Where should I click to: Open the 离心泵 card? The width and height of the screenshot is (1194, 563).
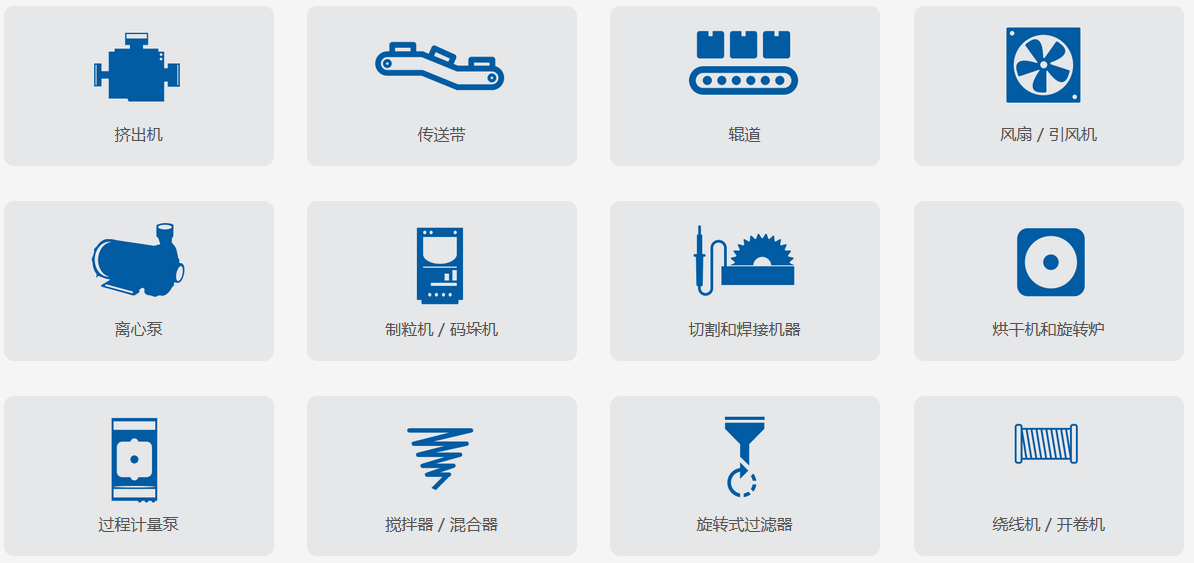point(139,281)
